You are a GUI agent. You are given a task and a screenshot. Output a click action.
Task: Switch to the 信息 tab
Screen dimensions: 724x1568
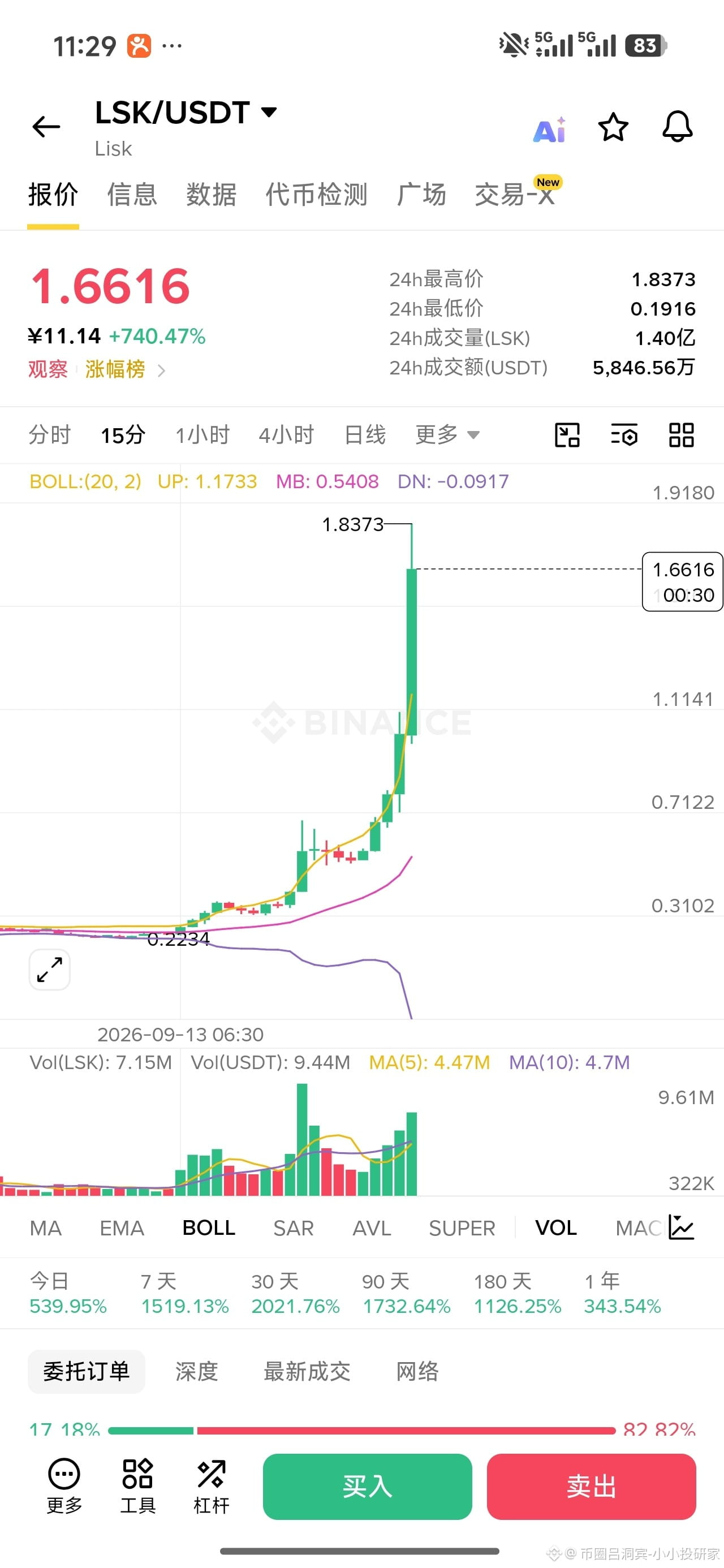(132, 195)
